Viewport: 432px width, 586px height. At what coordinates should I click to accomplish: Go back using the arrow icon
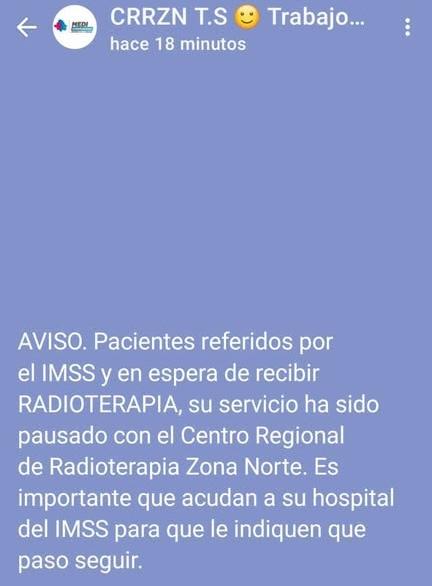pos(27,28)
